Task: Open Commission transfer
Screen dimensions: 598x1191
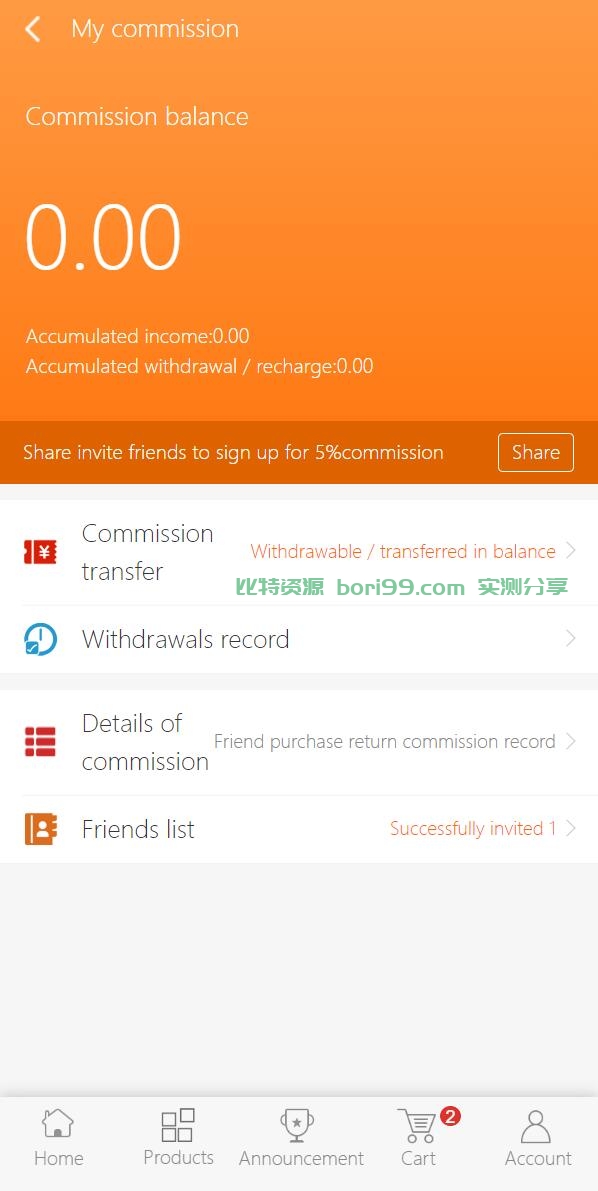Action: click(x=299, y=552)
